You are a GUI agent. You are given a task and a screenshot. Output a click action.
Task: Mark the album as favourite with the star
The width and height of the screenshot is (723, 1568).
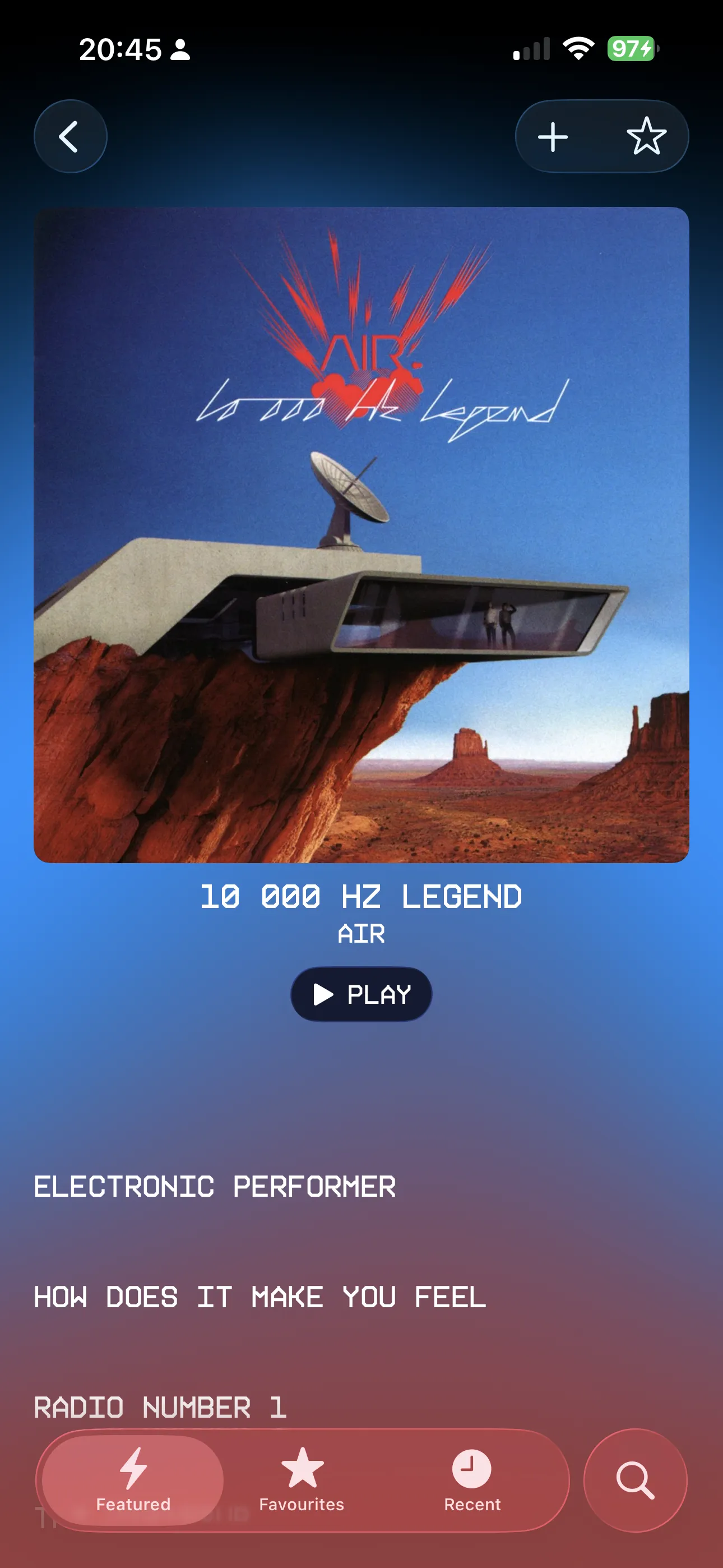(646, 136)
